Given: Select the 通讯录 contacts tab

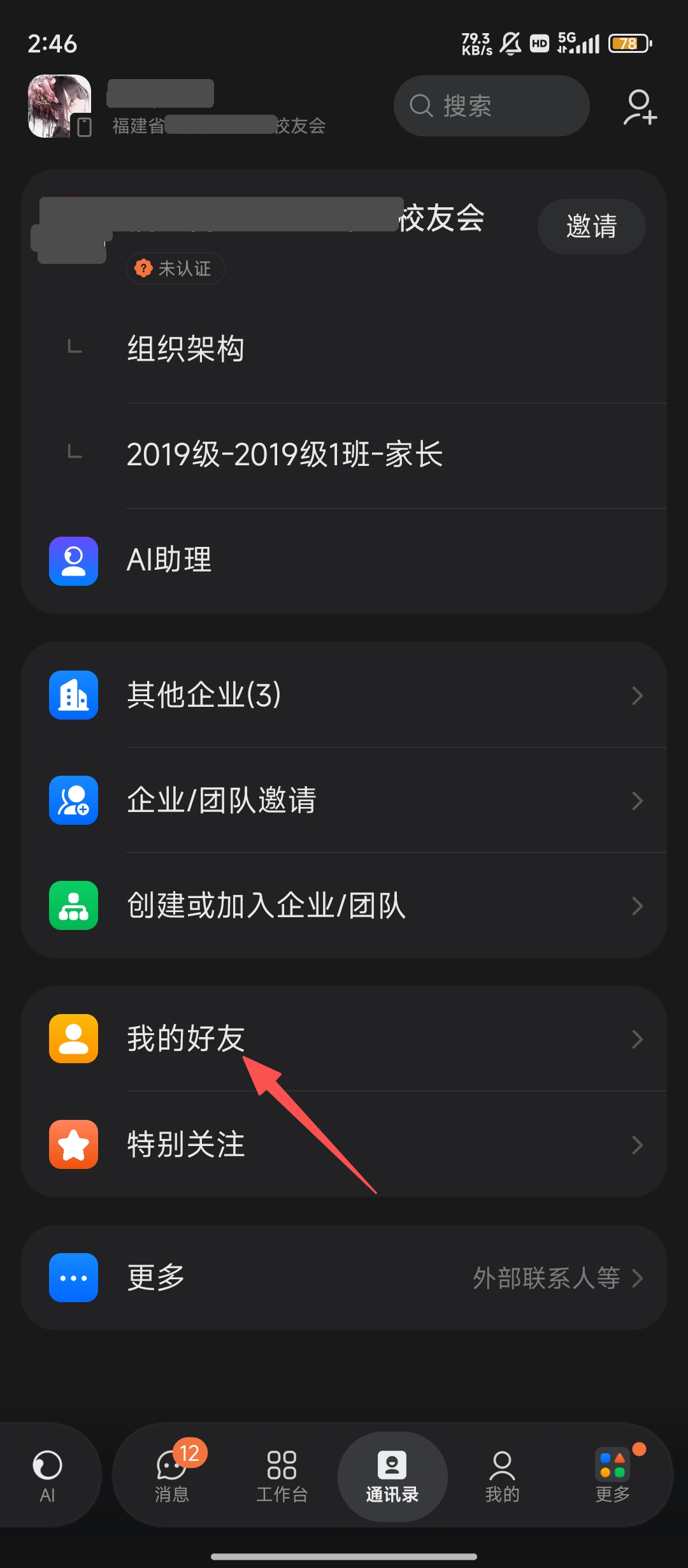Looking at the screenshot, I should click(x=392, y=1476).
